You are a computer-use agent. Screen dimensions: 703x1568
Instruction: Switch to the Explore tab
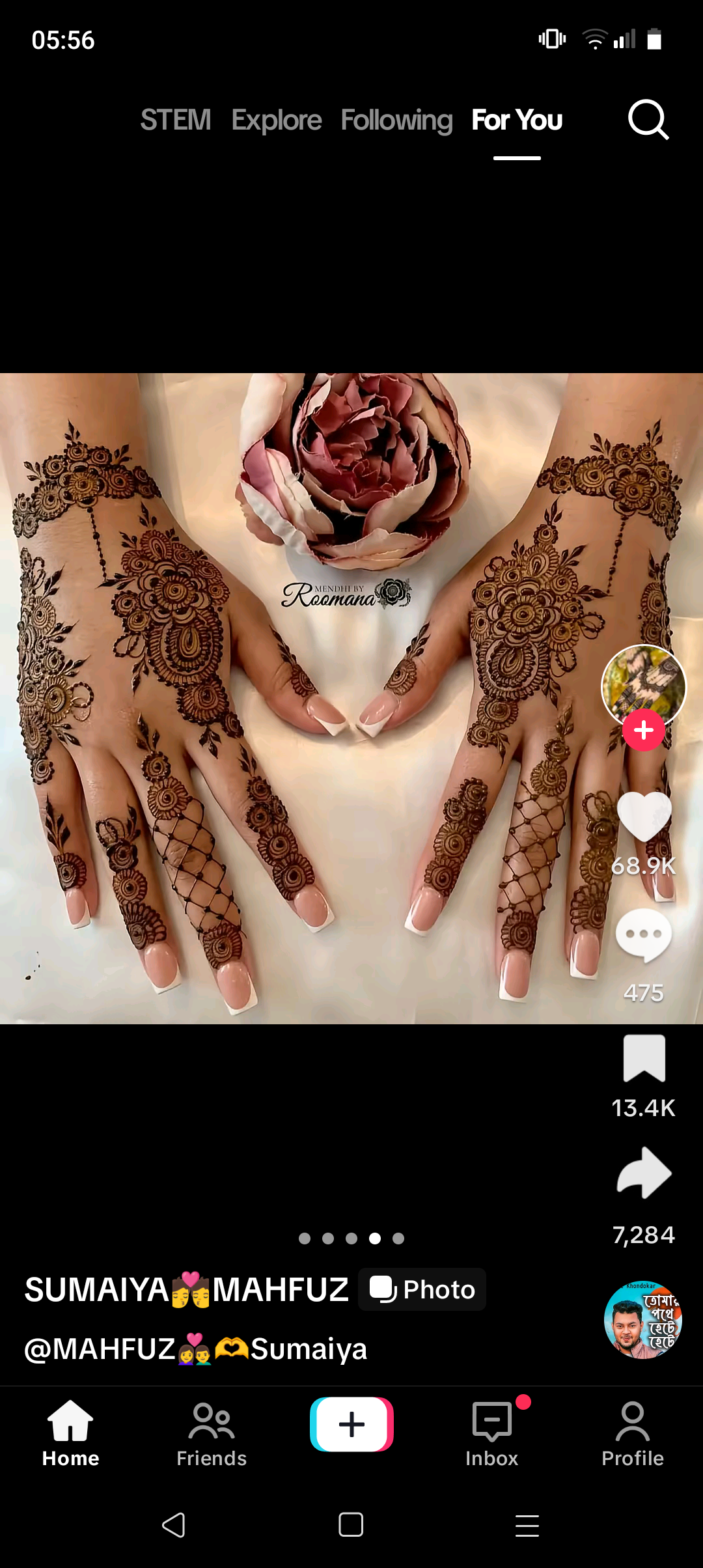coord(277,120)
